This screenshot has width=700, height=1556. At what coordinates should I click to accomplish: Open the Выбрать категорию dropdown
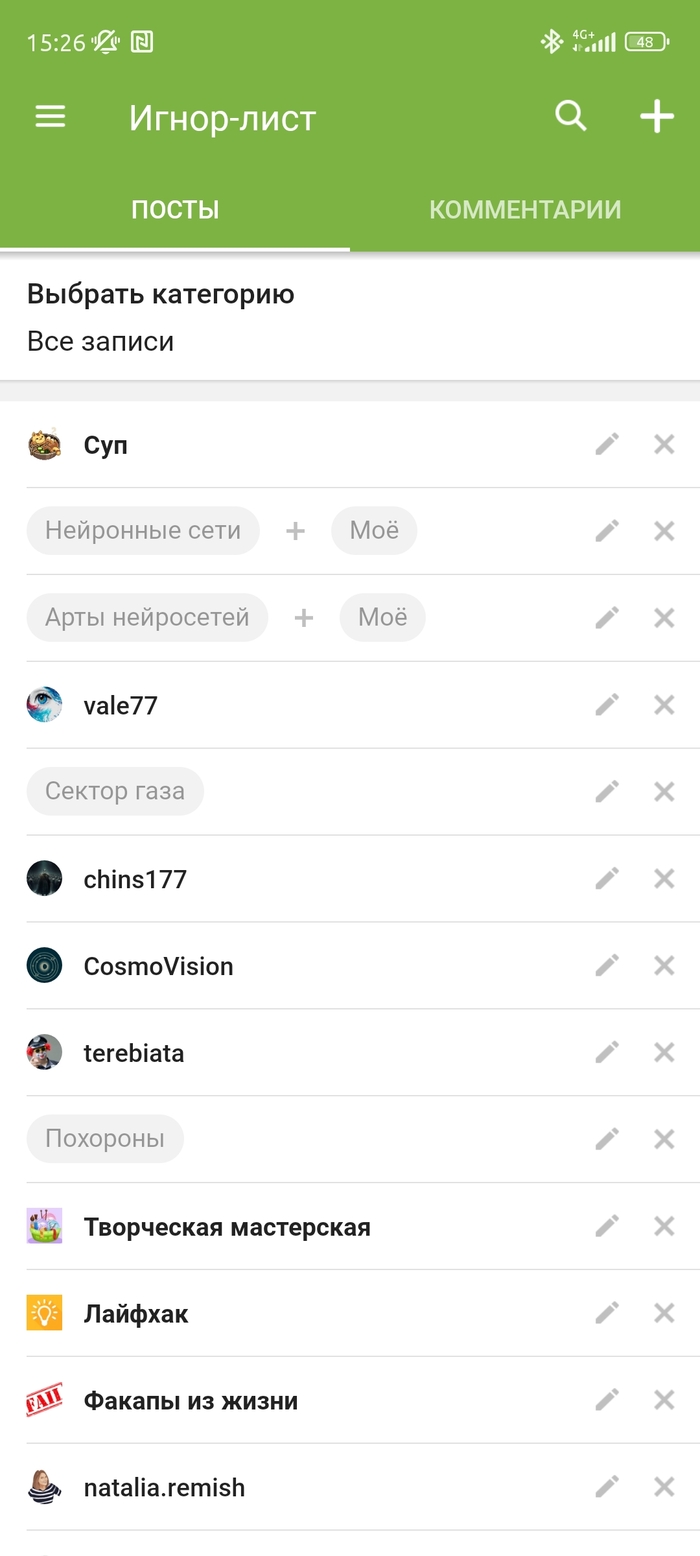[x=350, y=318]
